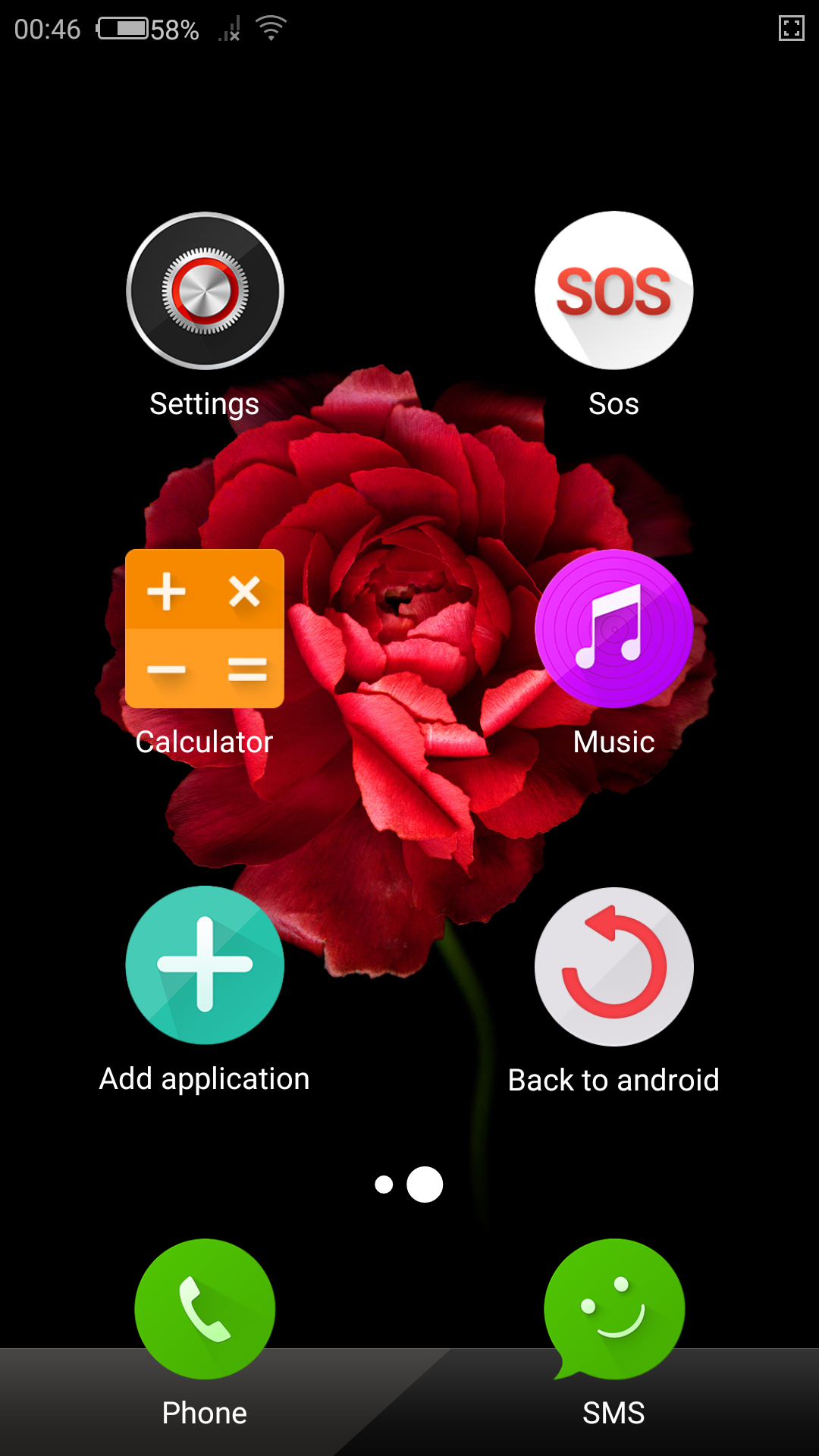Viewport: 819px width, 1456px height.
Task: Tap Add application shortcut
Action: click(205, 965)
